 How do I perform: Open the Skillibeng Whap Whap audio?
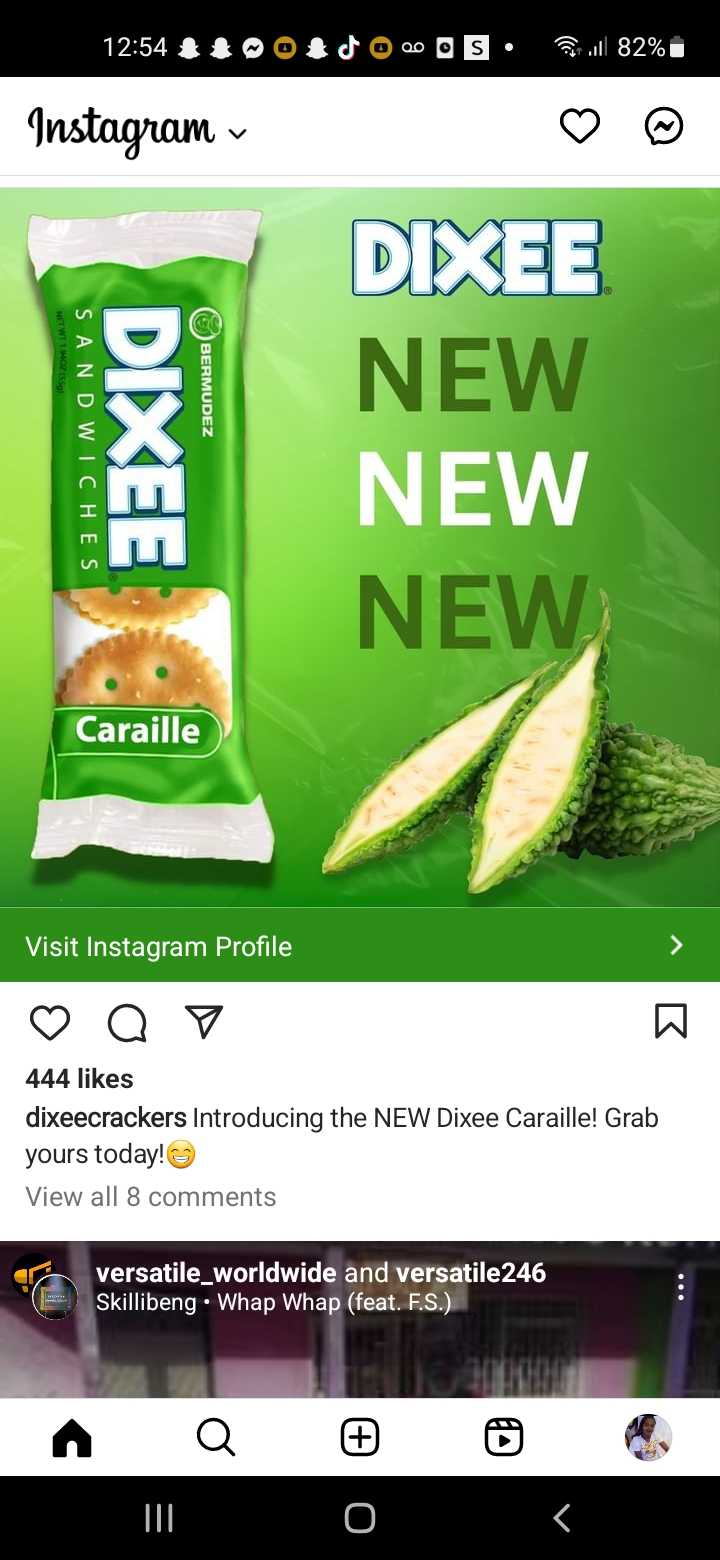pyautogui.click(x=273, y=1303)
